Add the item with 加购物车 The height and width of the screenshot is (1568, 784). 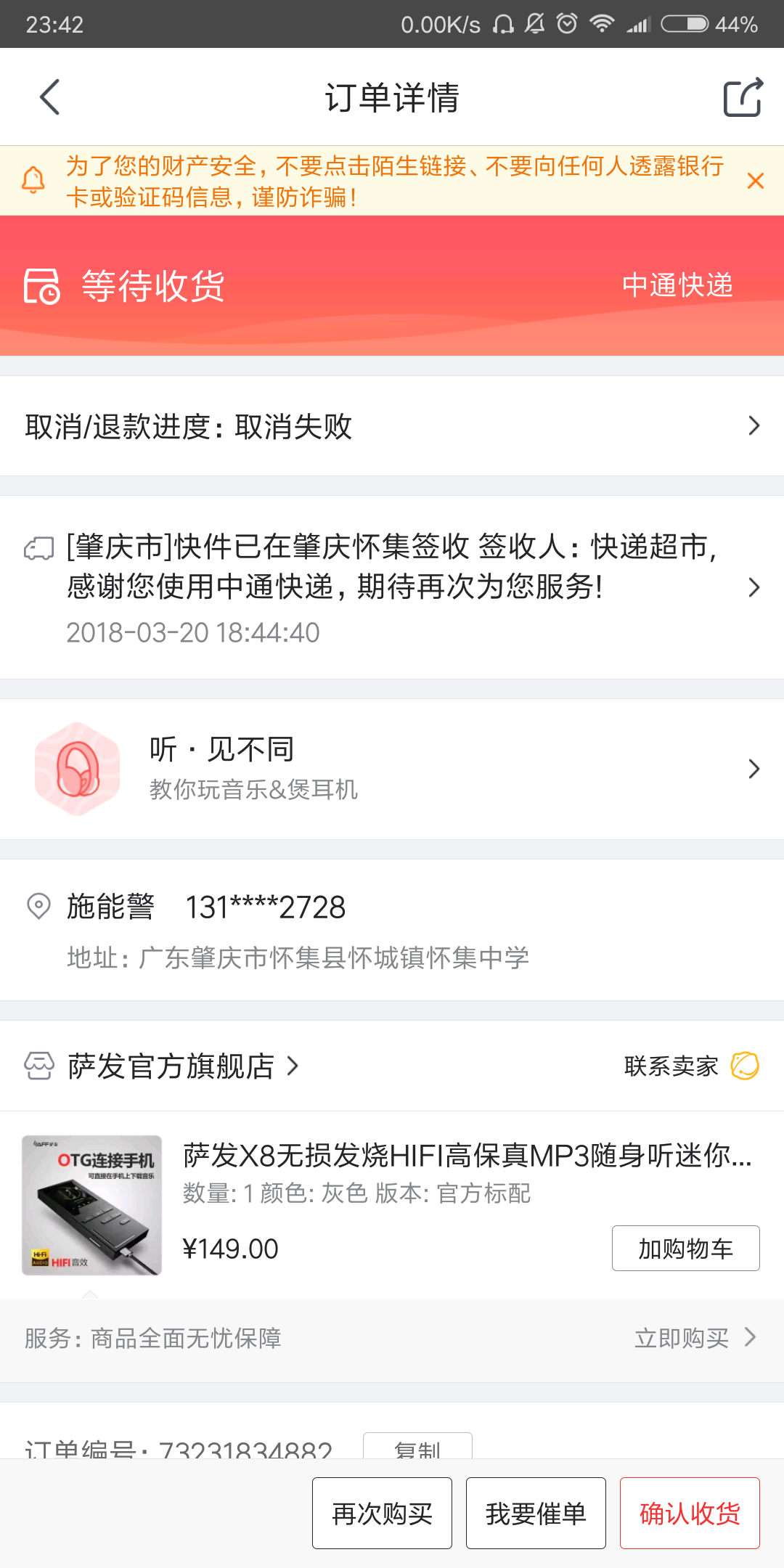pyautogui.click(x=685, y=1249)
